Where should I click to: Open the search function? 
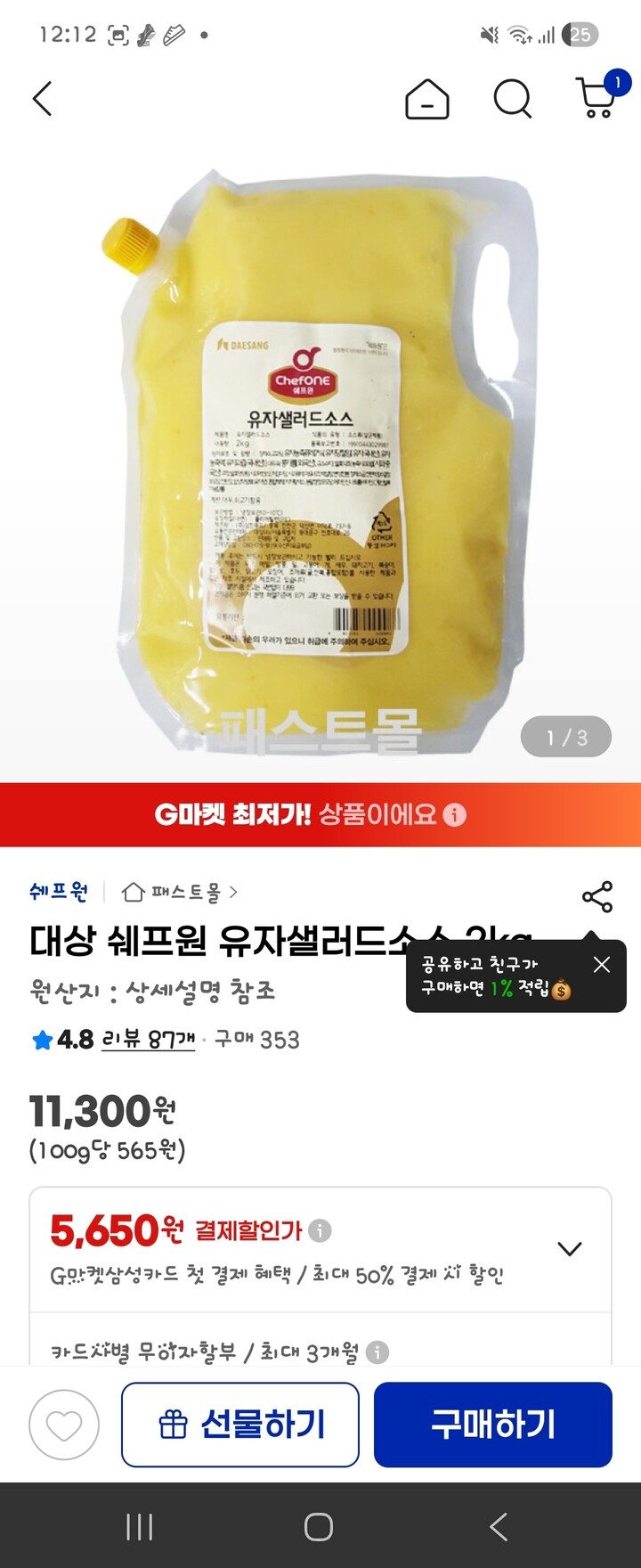coord(512,100)
